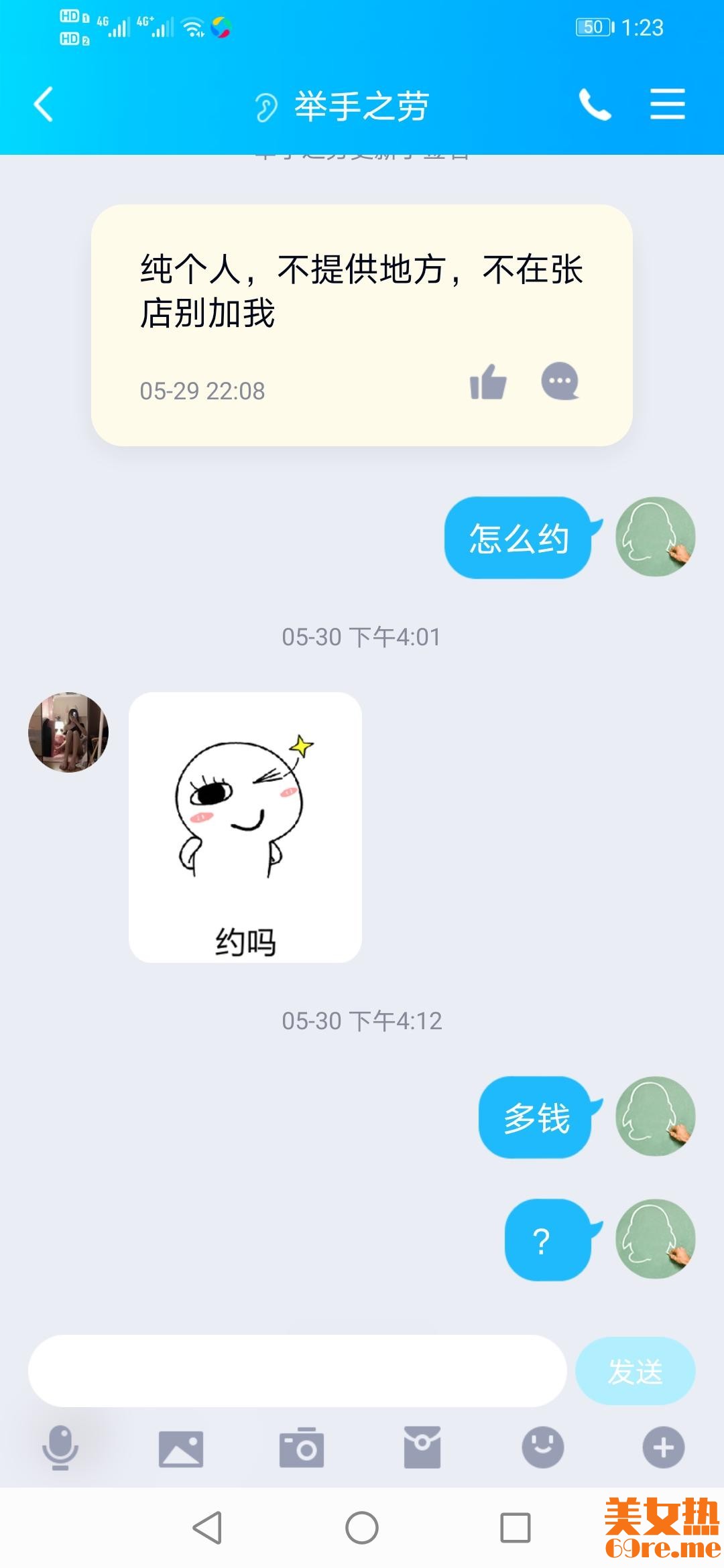Open recent apps from navigation bar

pyautogui.click(x=516, y=1528)
